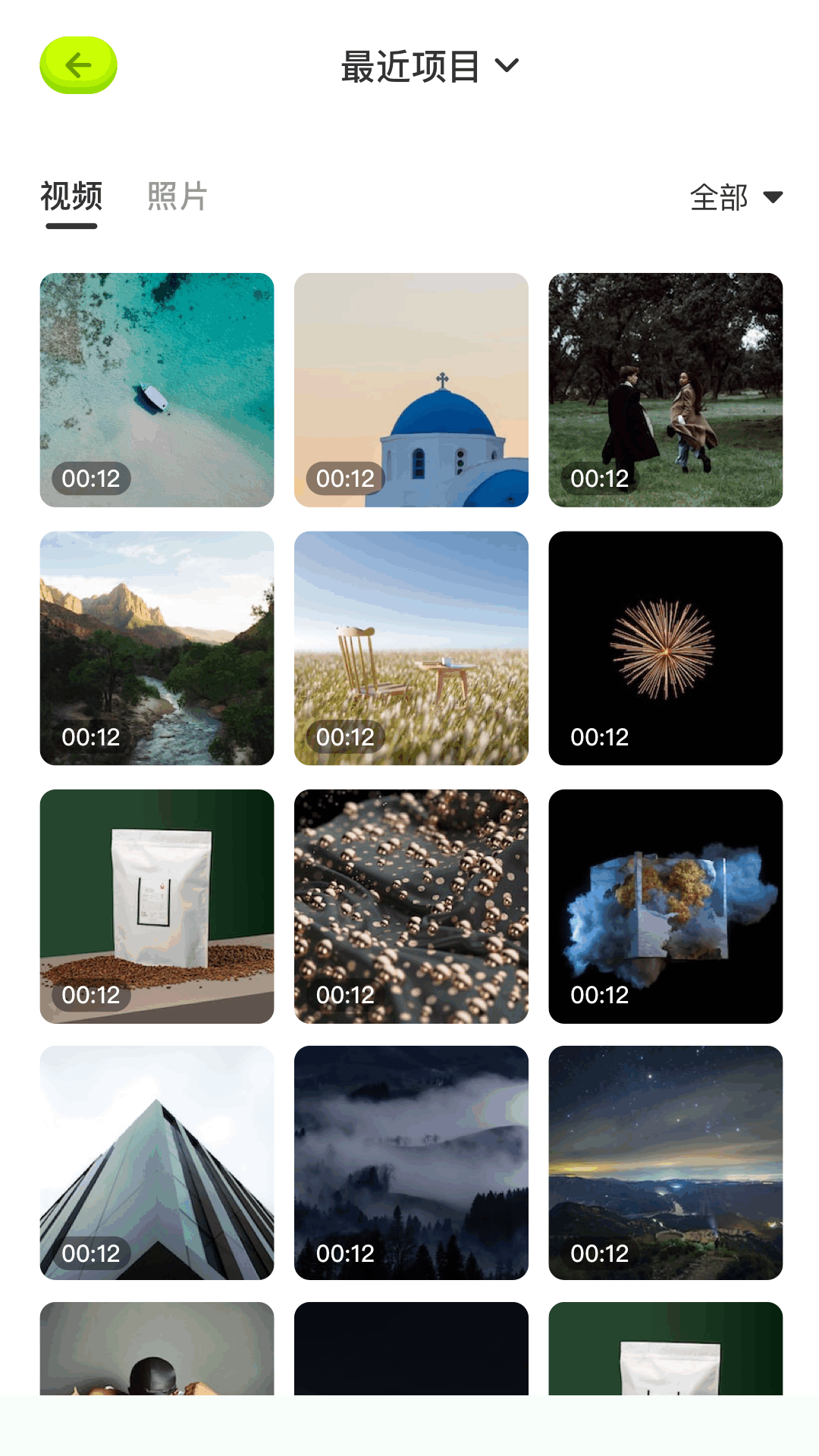
Task: Choose the firework on black video
Action: tap(665, 648)
